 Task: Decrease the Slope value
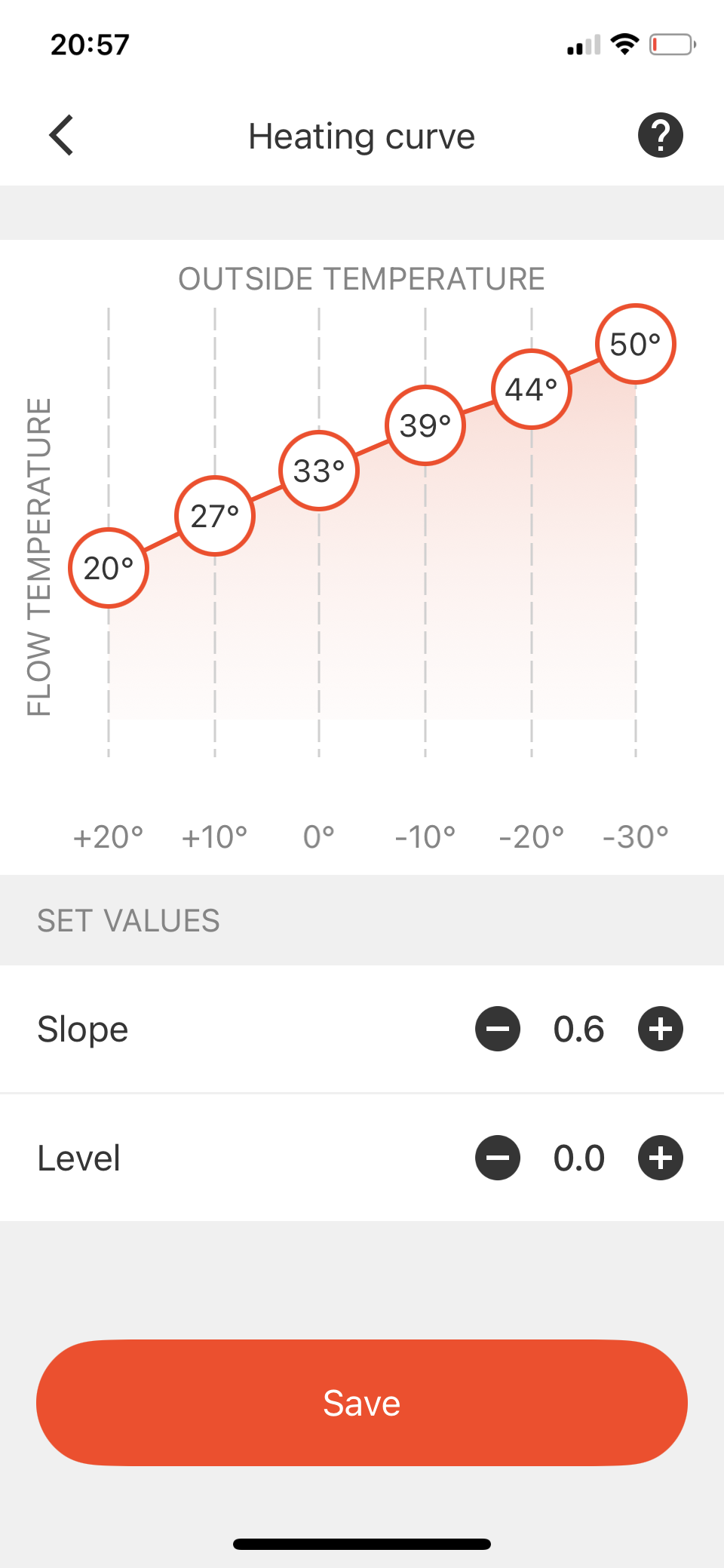click(498, 1029)
